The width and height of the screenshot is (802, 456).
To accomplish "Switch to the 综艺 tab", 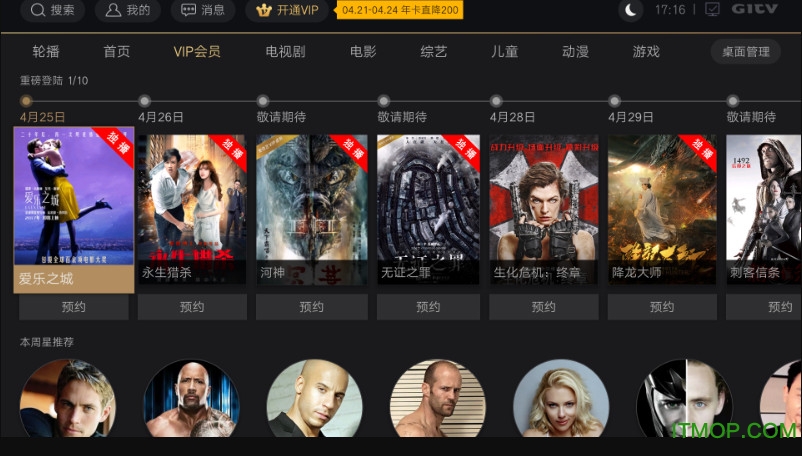I will click(433, 51).
